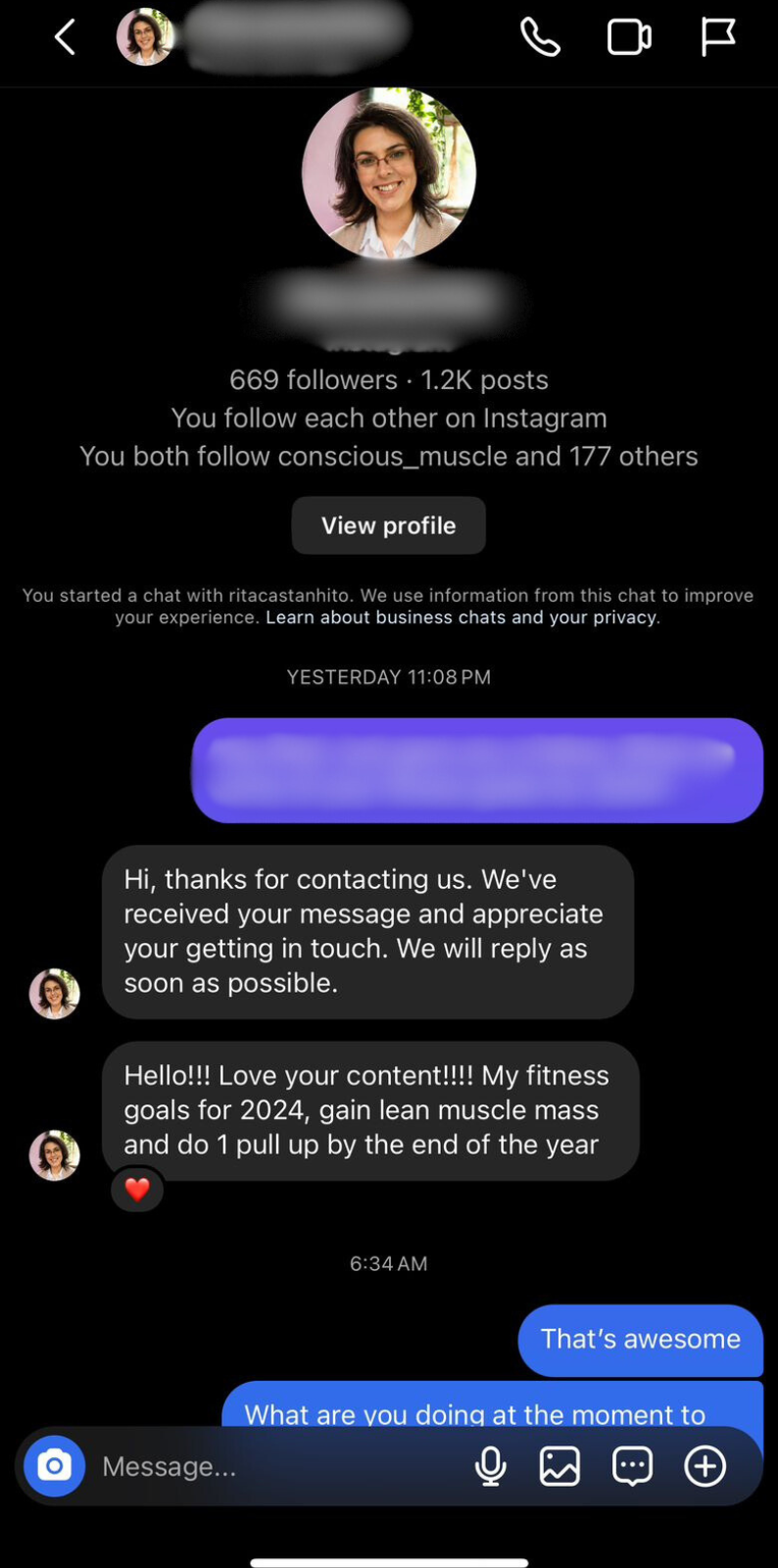This screenshot has width=778, height=1568.
Task: Tap the heart reaction under the fitness goals message
Action: (x=137, y=1190)
